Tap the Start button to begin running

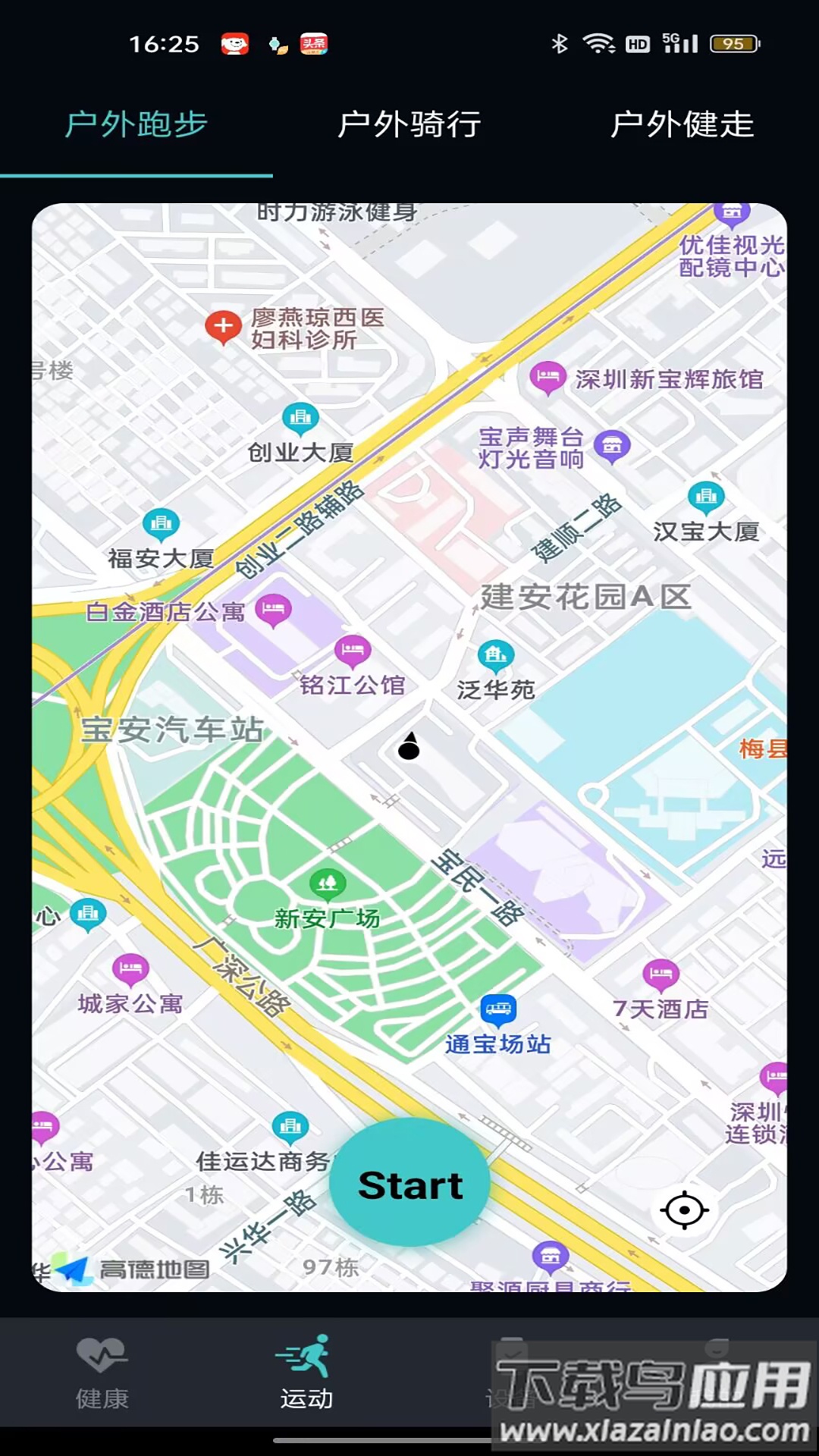(408, 1183)
